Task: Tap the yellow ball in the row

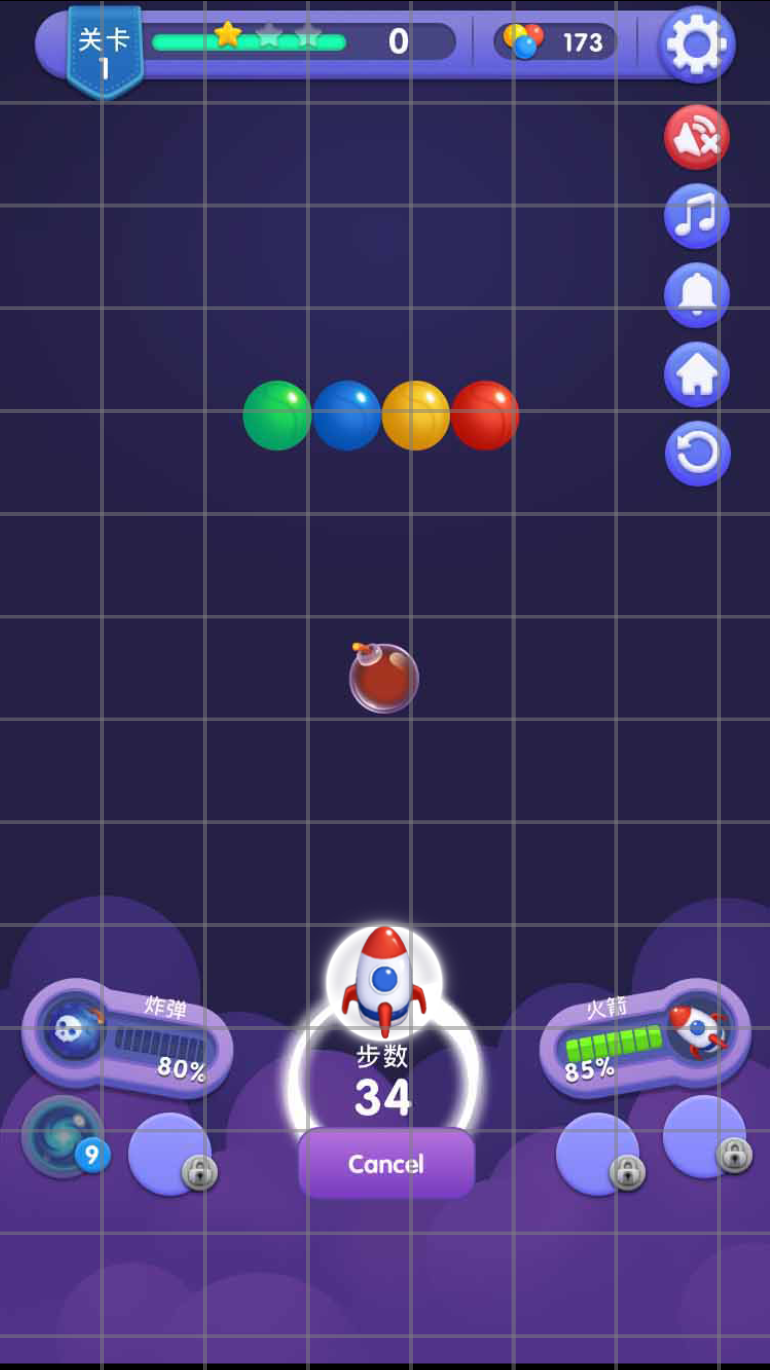Action: click(x=416, y=415)
